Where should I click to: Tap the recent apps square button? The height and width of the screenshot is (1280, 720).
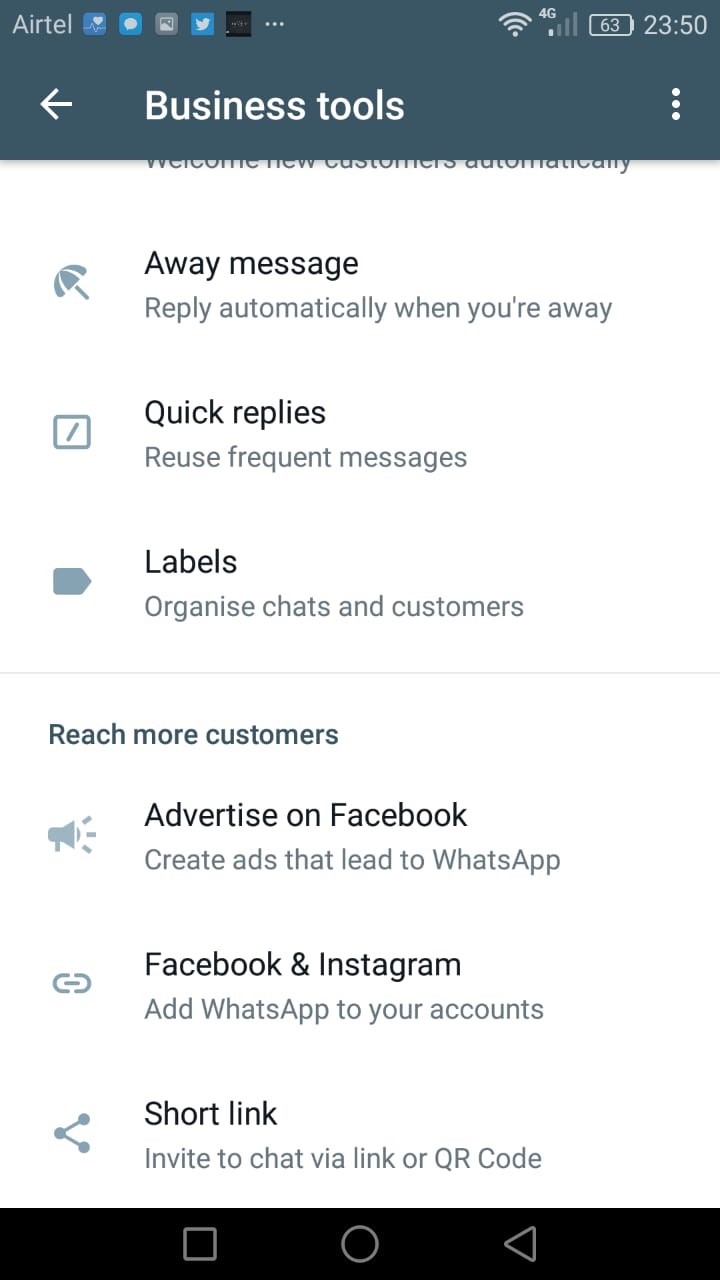click(x=199, y=1243)
